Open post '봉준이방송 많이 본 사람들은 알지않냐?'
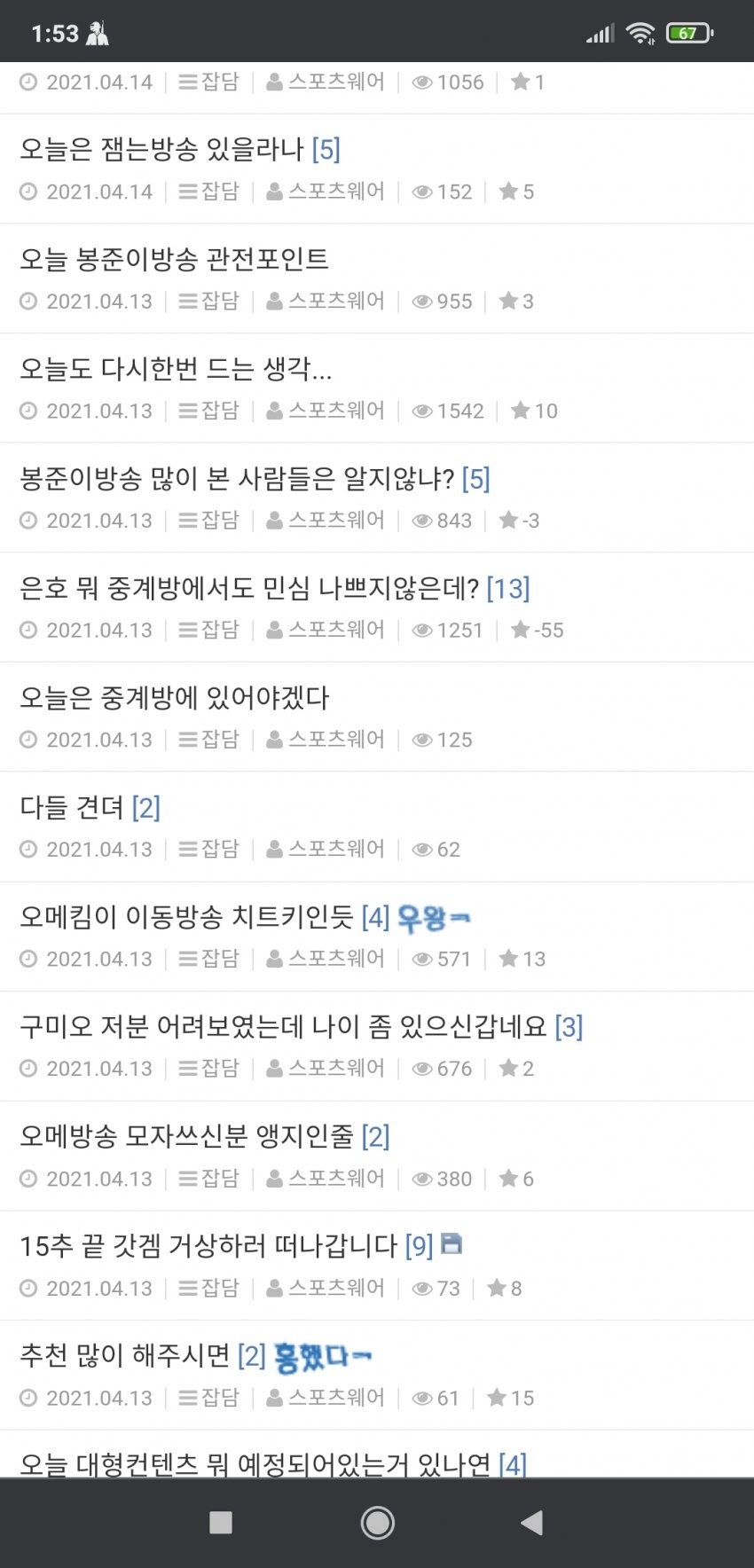754x1568 pixels. pos(236,479)
